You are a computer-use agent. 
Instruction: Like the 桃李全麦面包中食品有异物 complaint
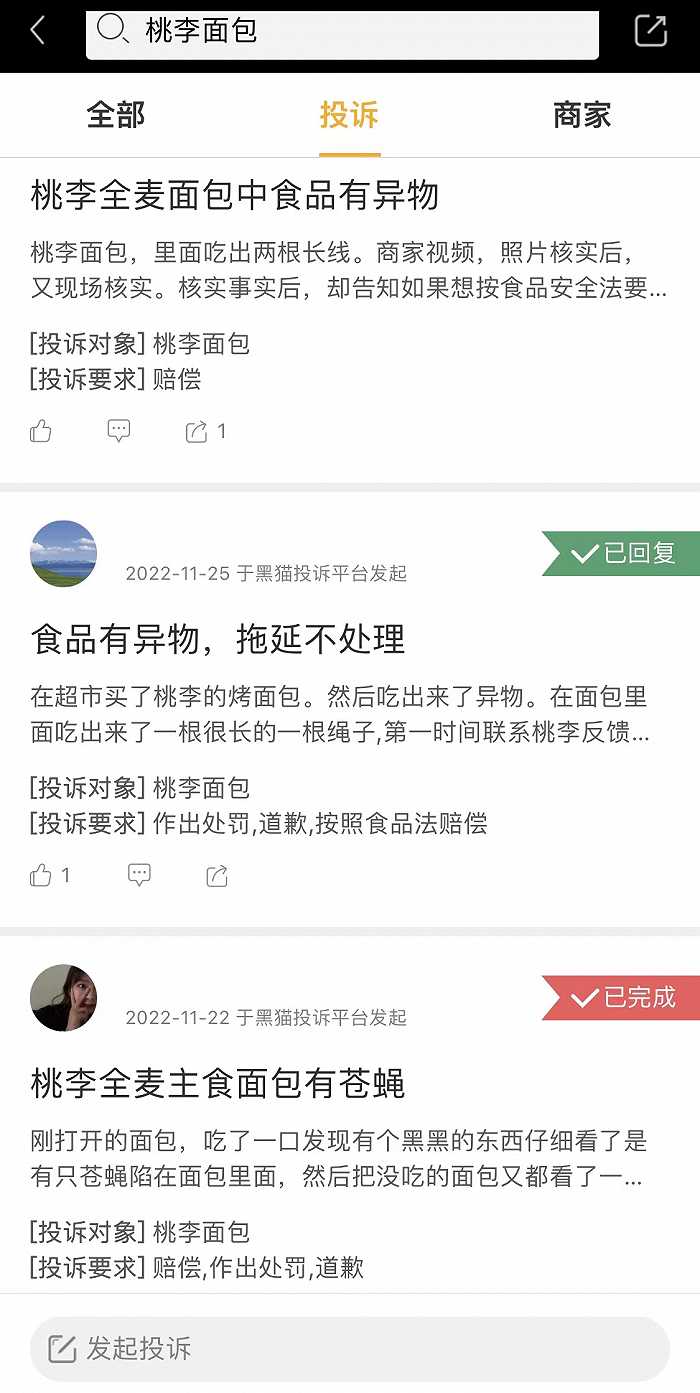tap(41, 431)
